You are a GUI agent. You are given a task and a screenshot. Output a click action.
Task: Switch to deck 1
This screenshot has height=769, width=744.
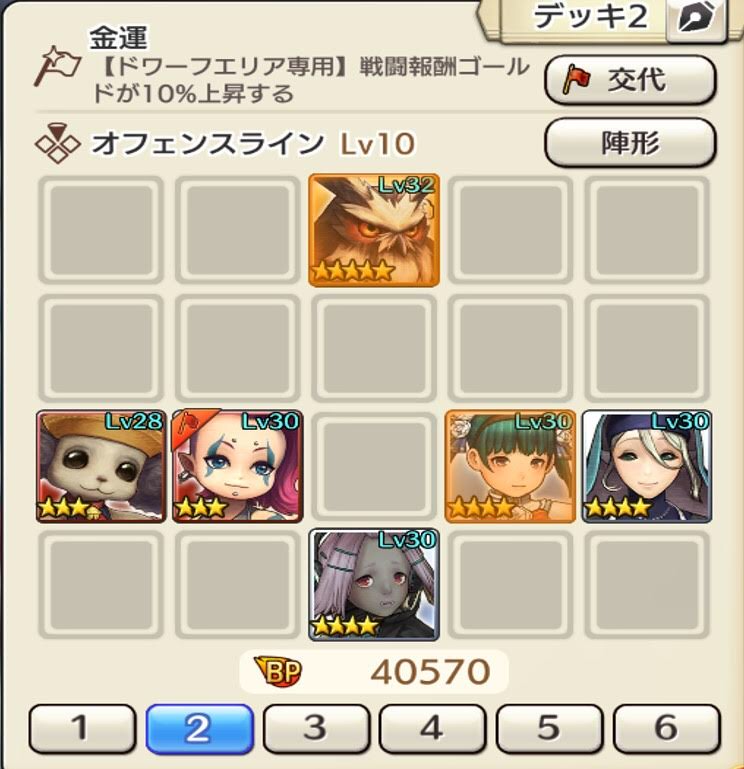click(82, 728)
